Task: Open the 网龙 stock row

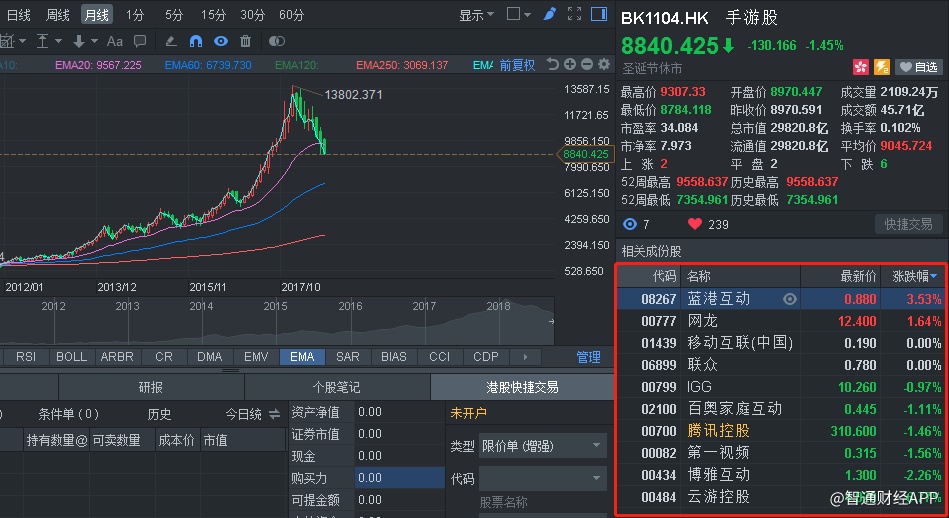Action: [x=702, y=320]
